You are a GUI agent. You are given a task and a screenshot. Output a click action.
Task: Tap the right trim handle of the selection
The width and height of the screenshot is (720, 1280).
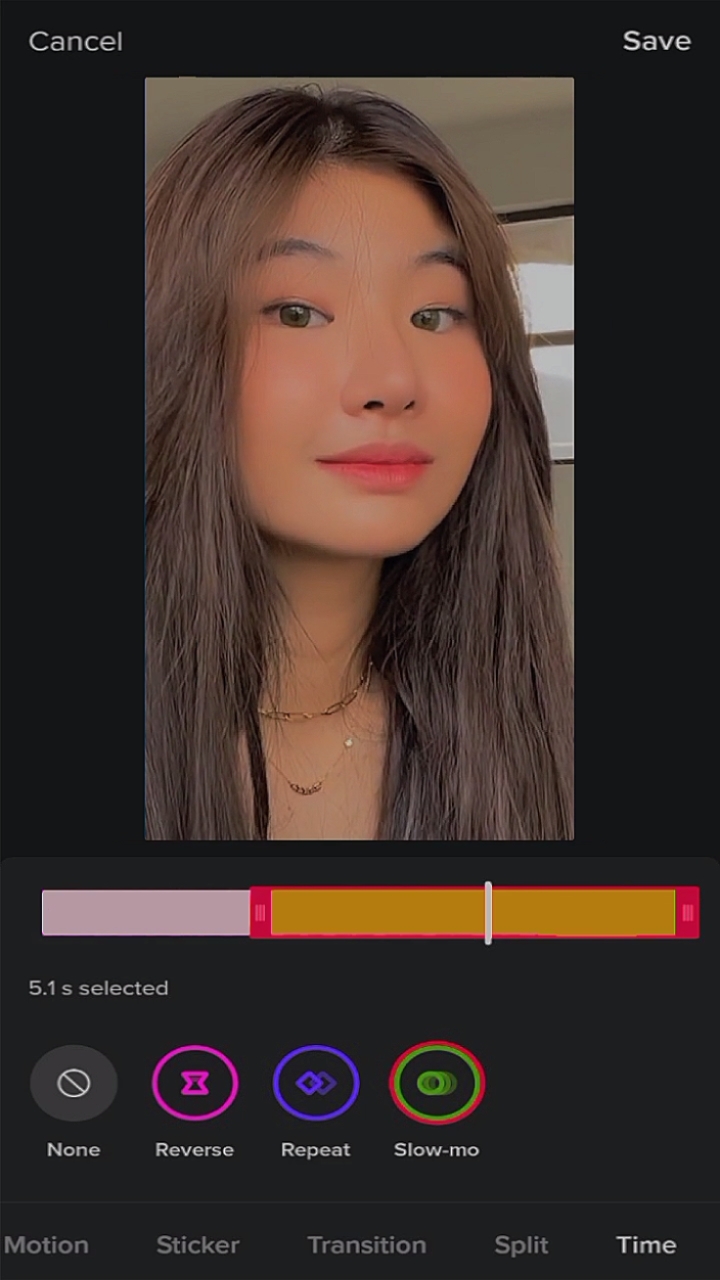(687, 913)
